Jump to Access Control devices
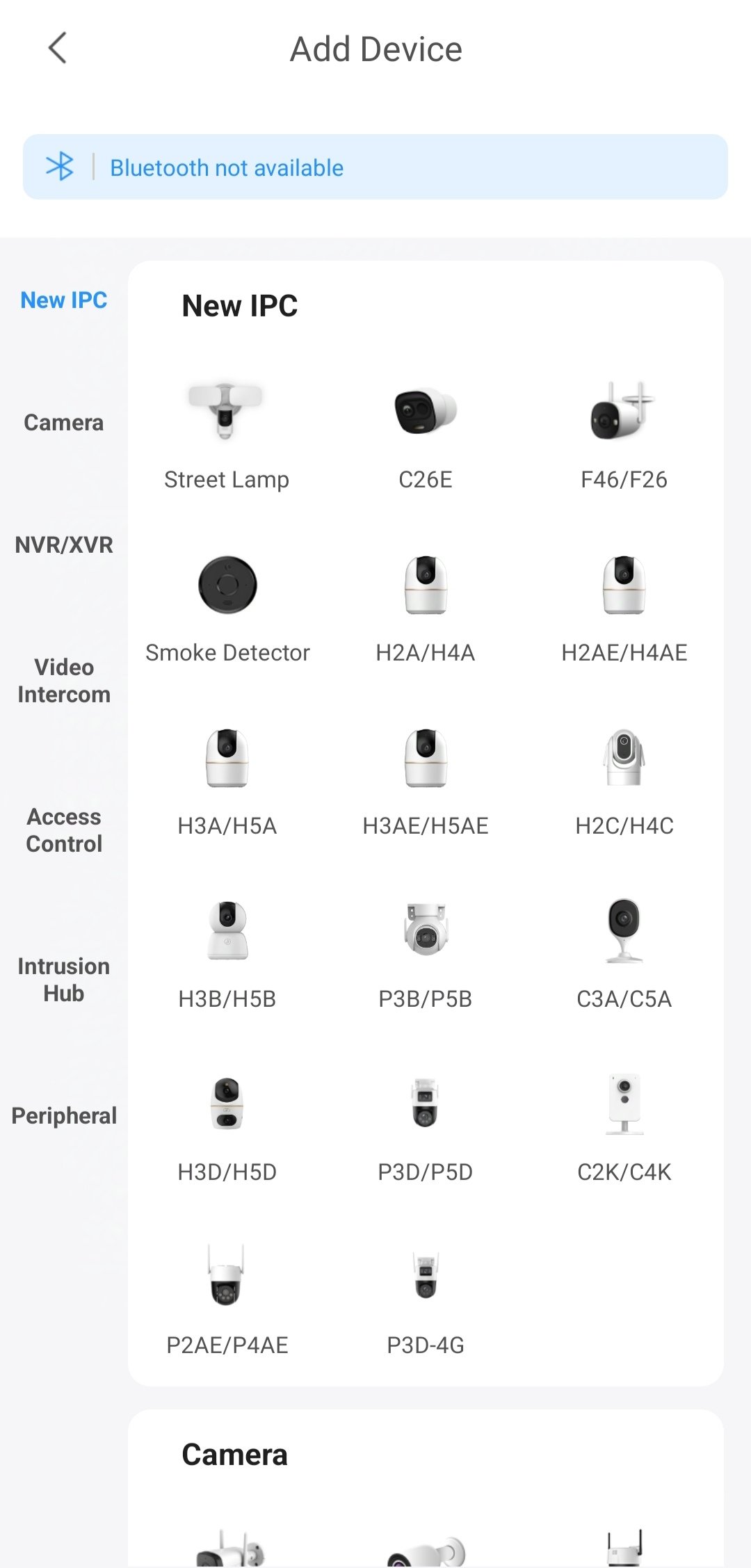Screen dimensions: 751x1568 [64, 830]
